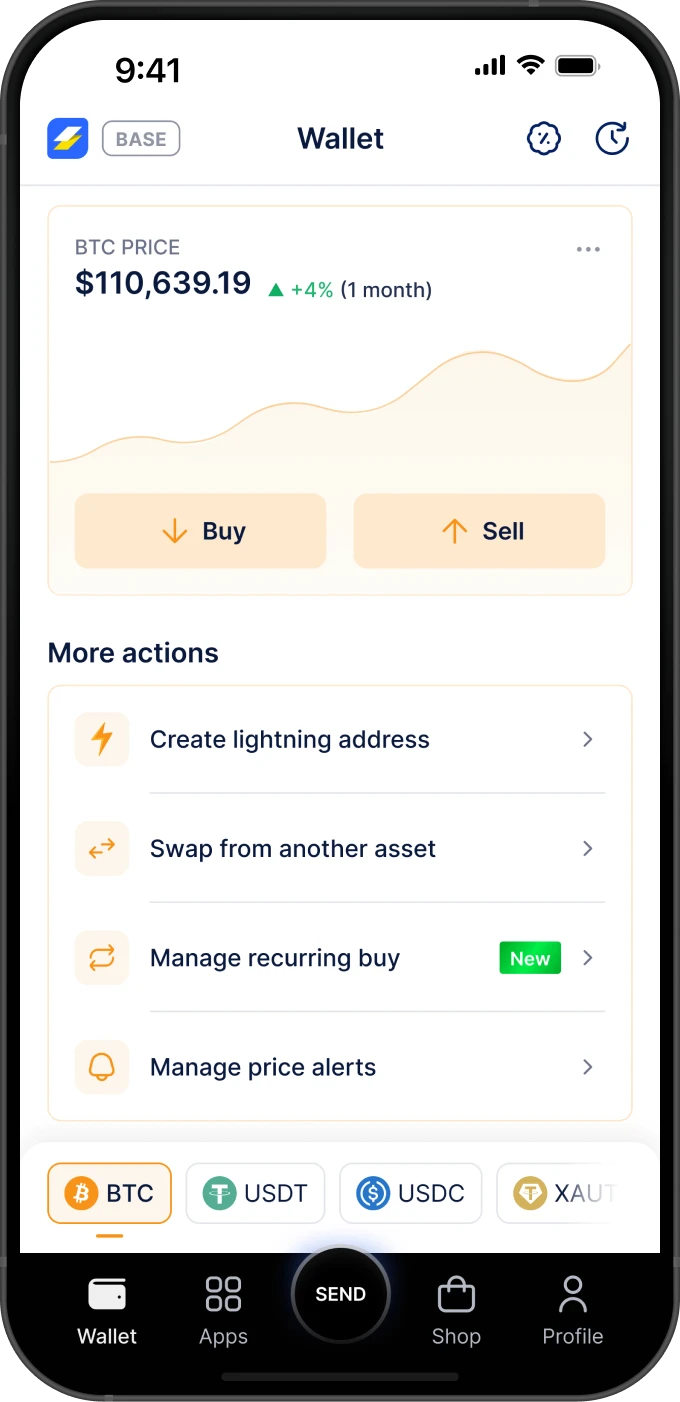This screenshot has width=680, height=1402.
Task: Switch to the USDT asset chip
Action: coord(256,1193)
